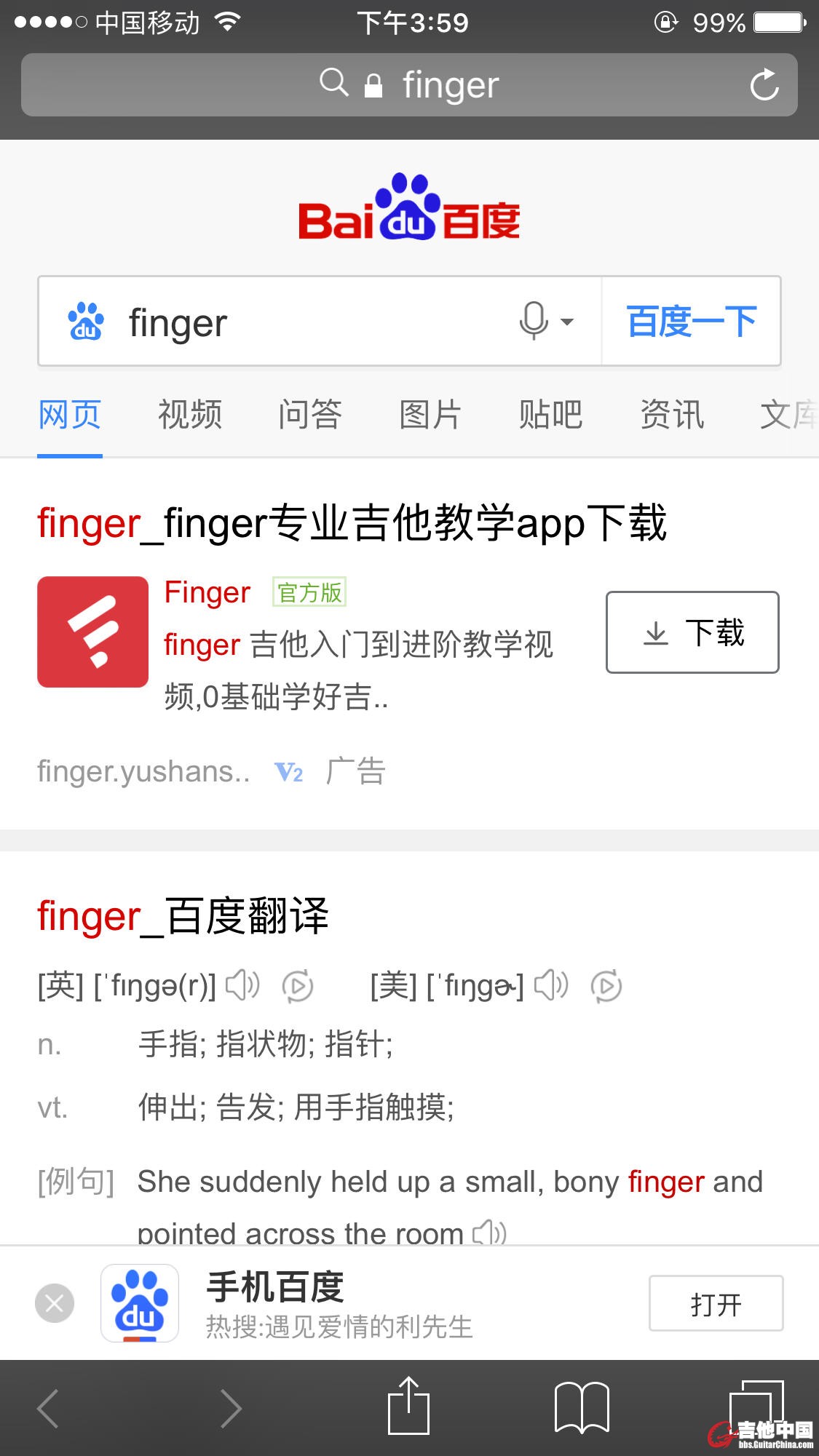This screenshot has height=1456, width=819.
Task: Tap the Safari address bar showing finger
Action: point(408,85)
